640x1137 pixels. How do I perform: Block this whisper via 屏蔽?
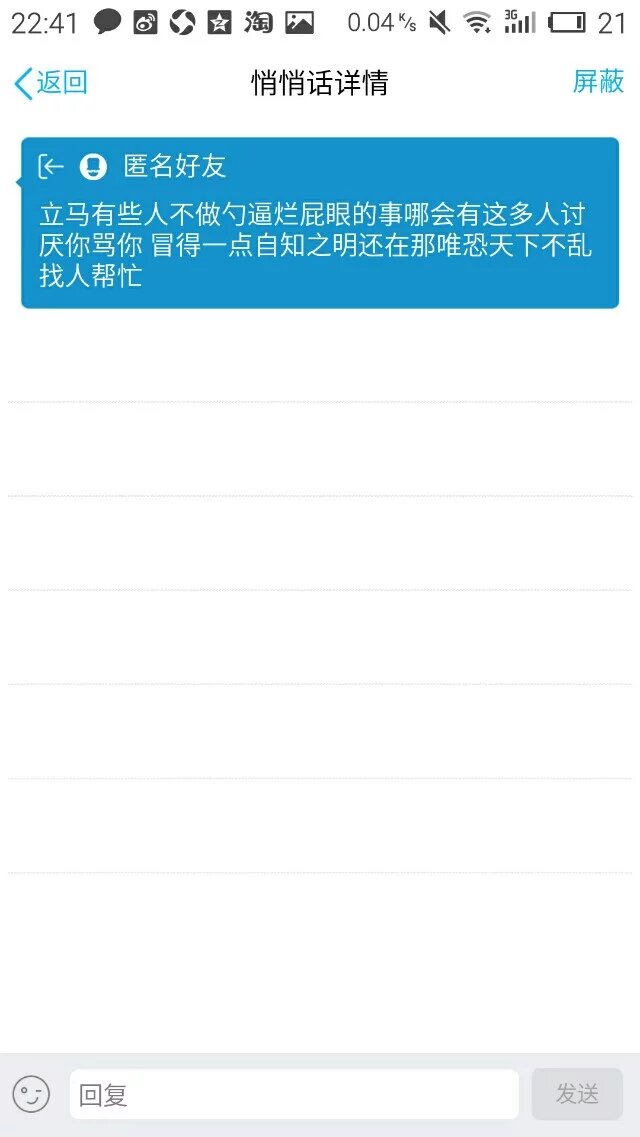[598, 82]
